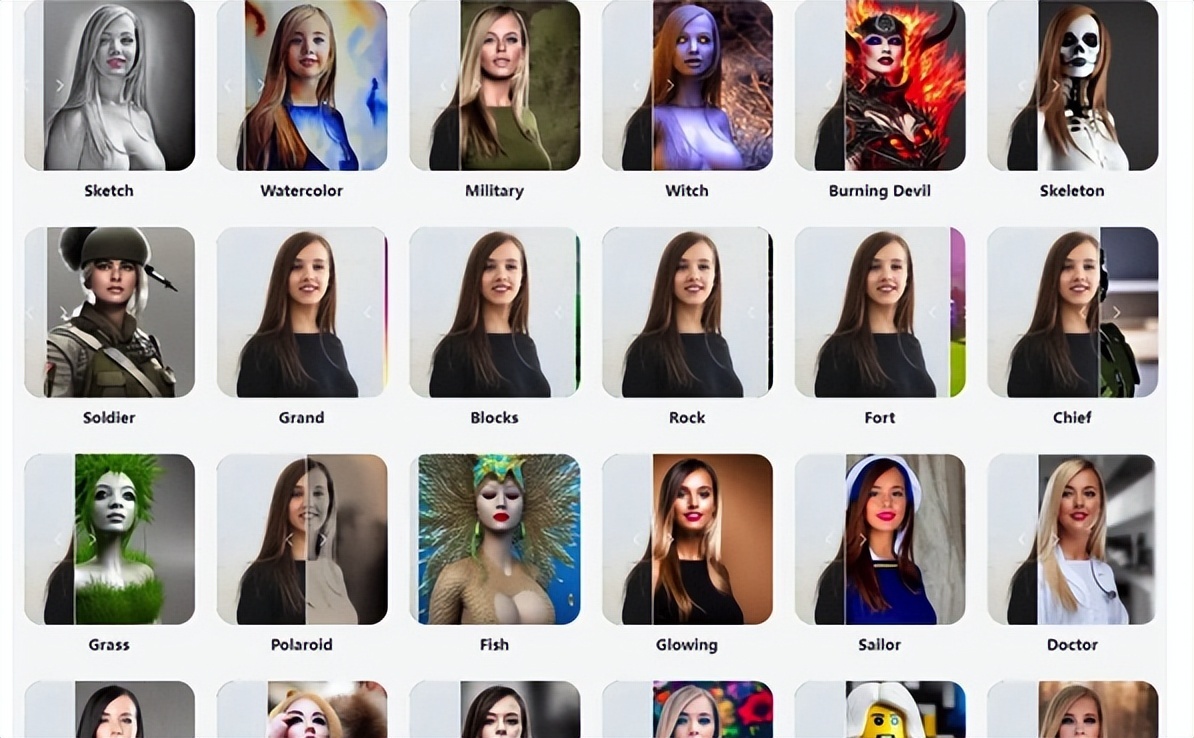Pick the Sailor style
1194x738 pixels.
(x=880, y=539)
